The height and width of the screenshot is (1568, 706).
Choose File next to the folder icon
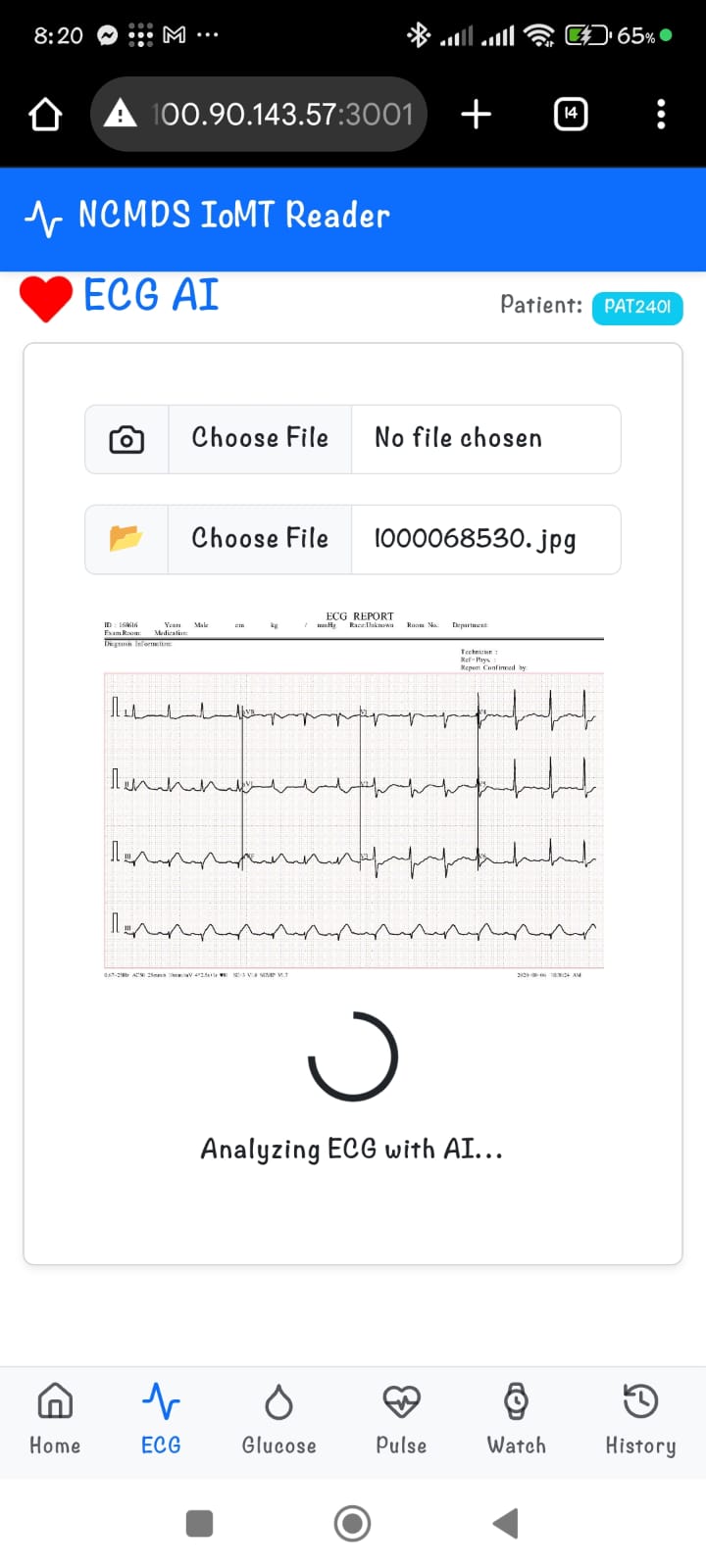click(x=260, y=539)
